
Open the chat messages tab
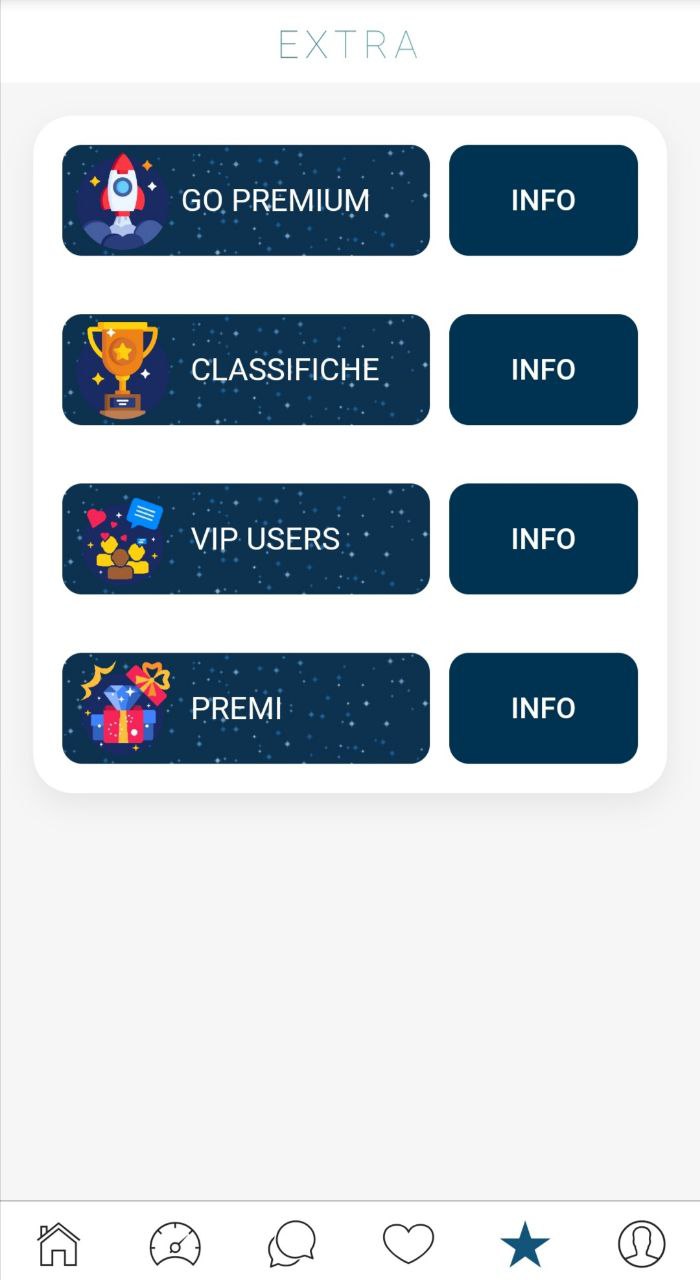292,1245
